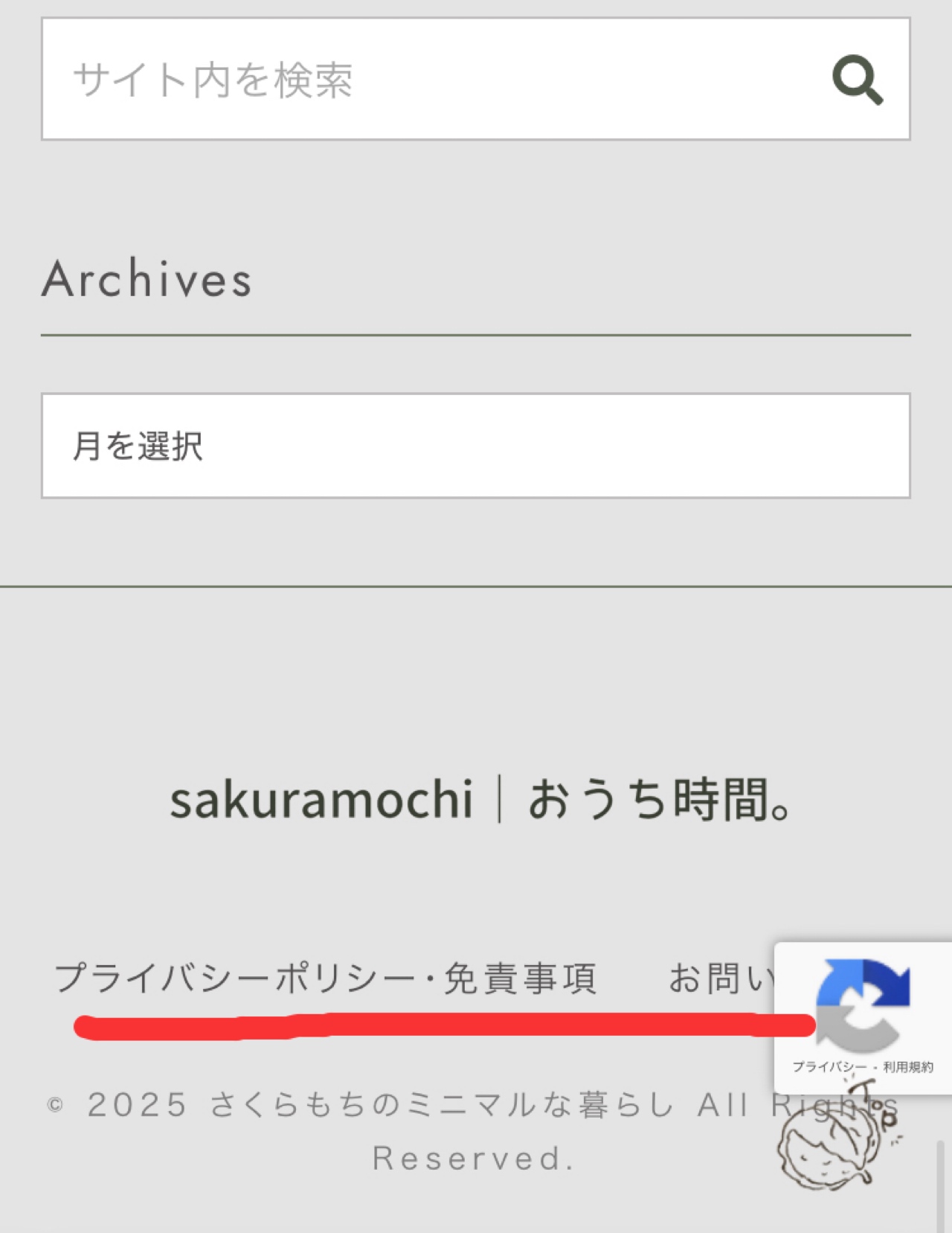
Task: Expand the 月を選択 archives dropdown
Action: pos(476,446)
